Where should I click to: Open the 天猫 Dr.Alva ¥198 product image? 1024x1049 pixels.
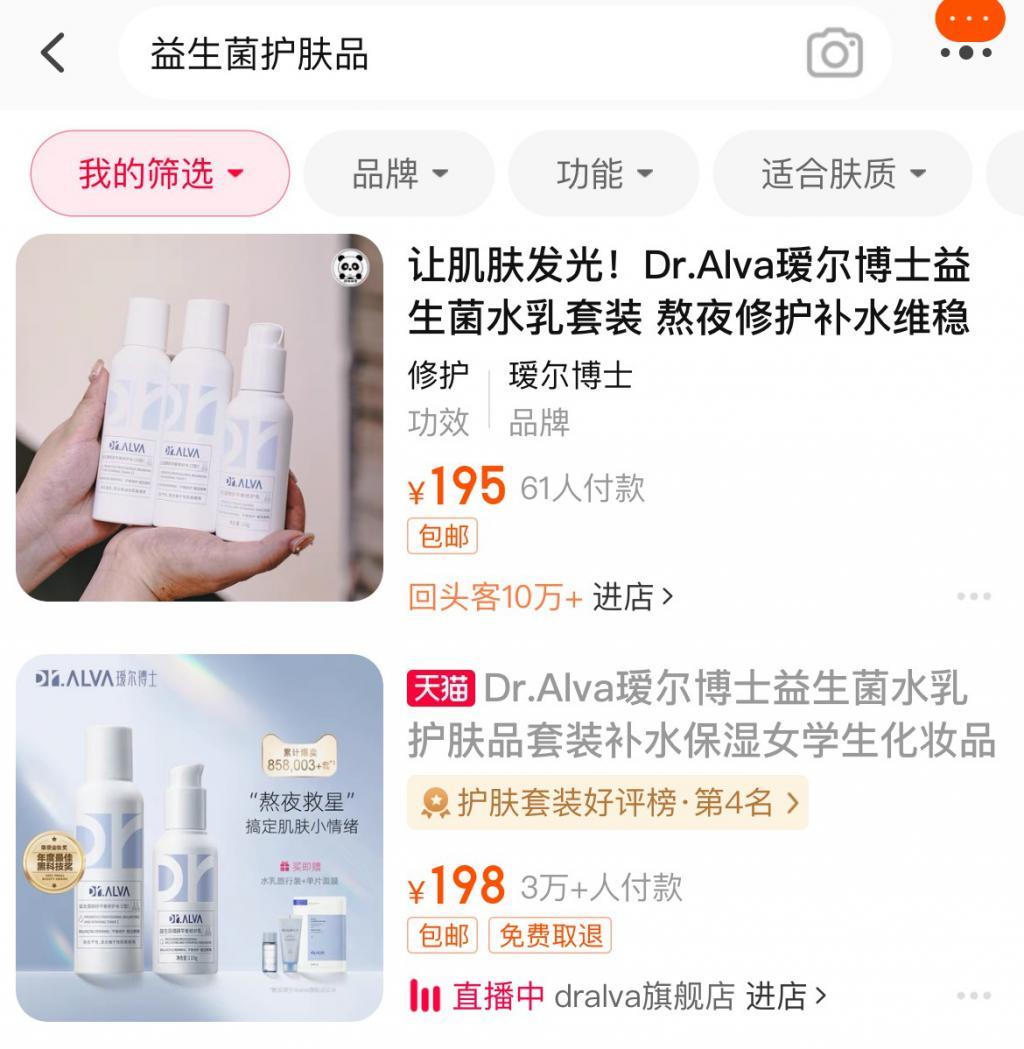click(x=199, y=837)
